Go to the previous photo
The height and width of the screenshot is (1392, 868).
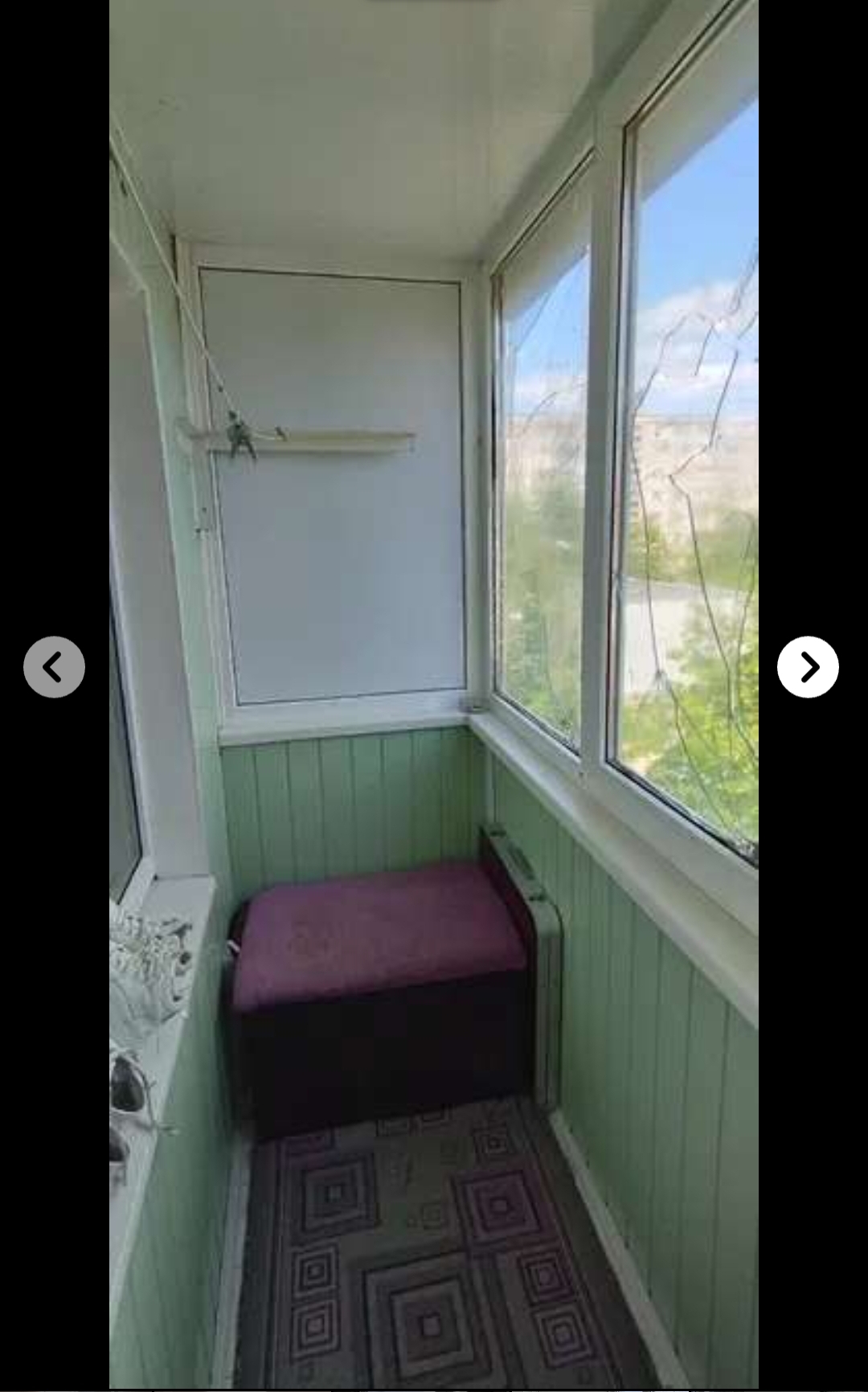[54, 667]
